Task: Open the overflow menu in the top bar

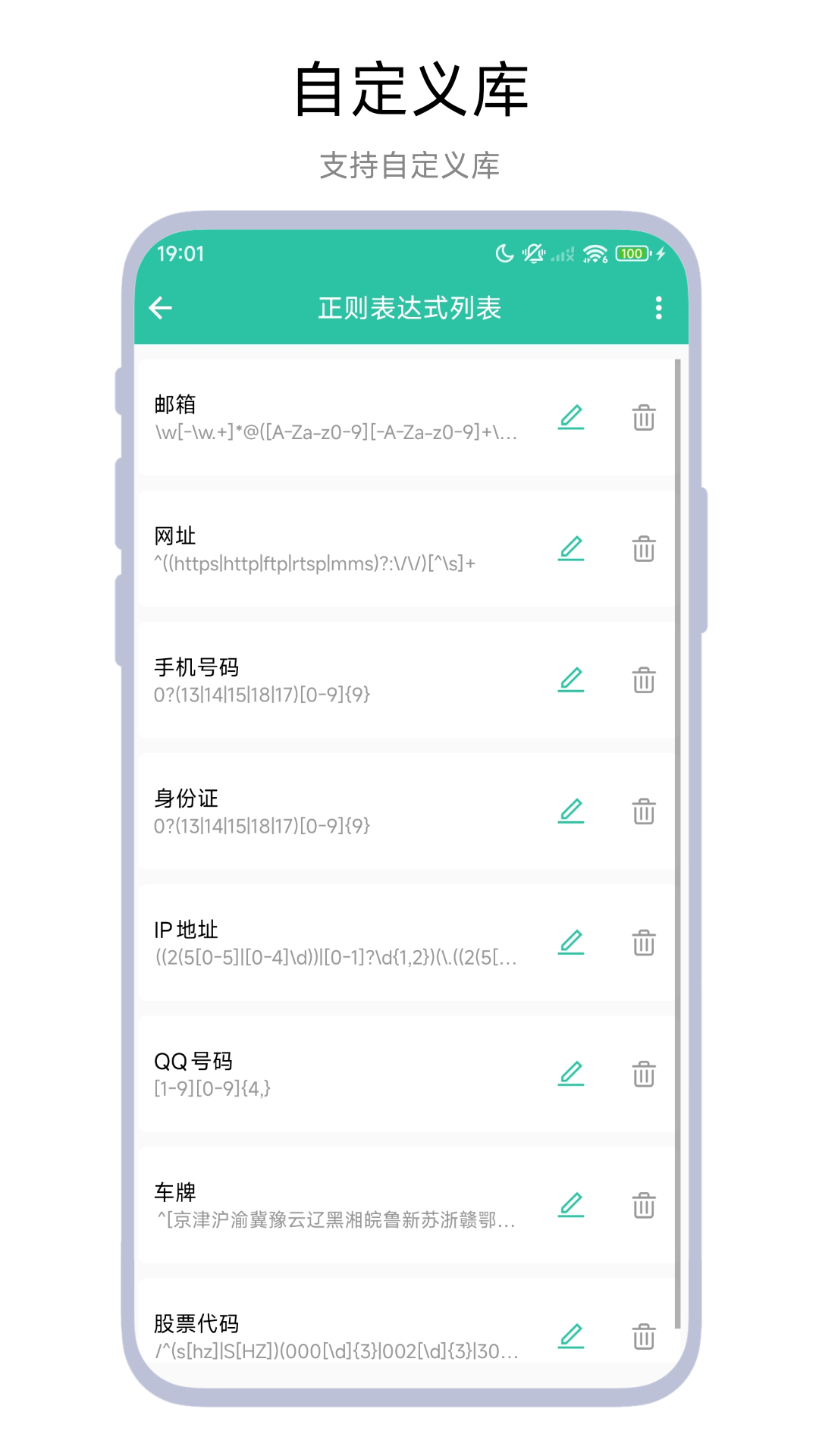Action: 658,308
